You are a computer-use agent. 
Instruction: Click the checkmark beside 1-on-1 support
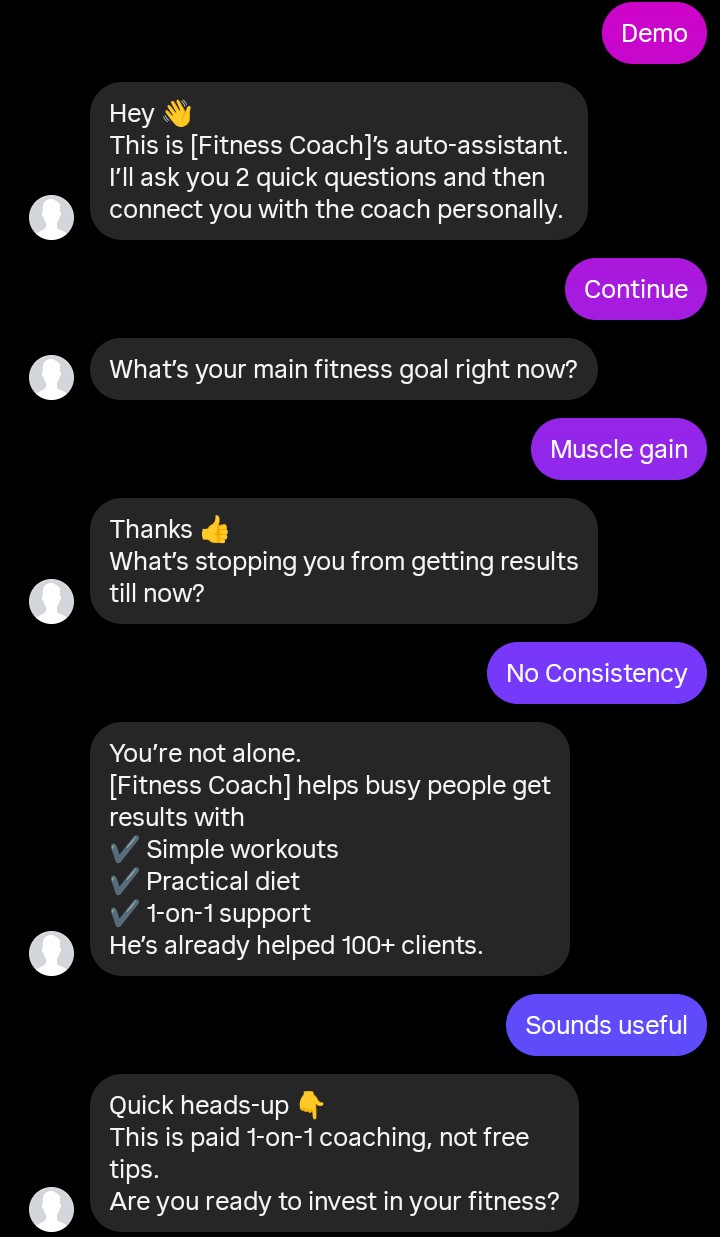coord(126,913)
